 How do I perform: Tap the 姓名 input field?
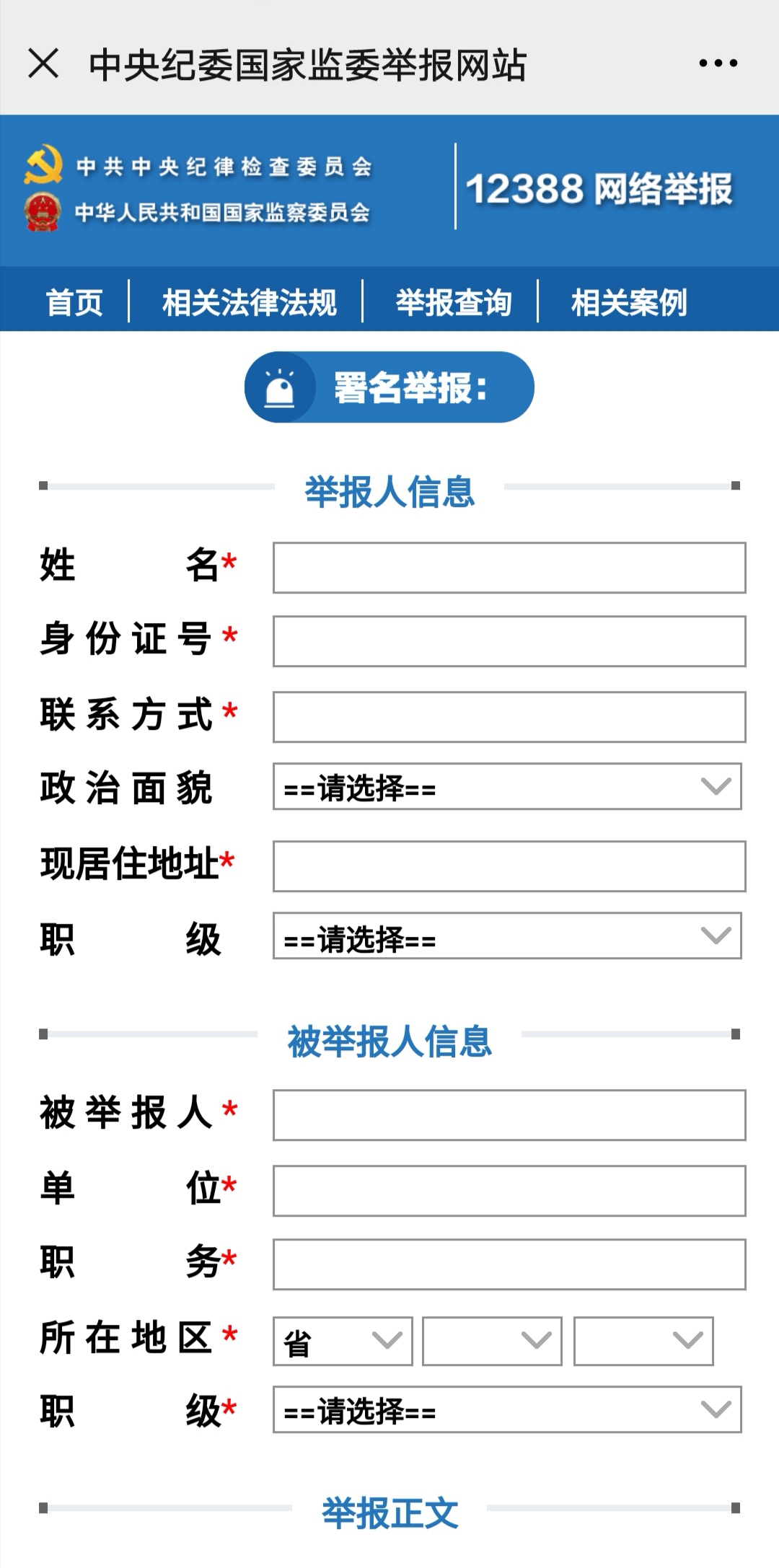click(x=509, y=568)
